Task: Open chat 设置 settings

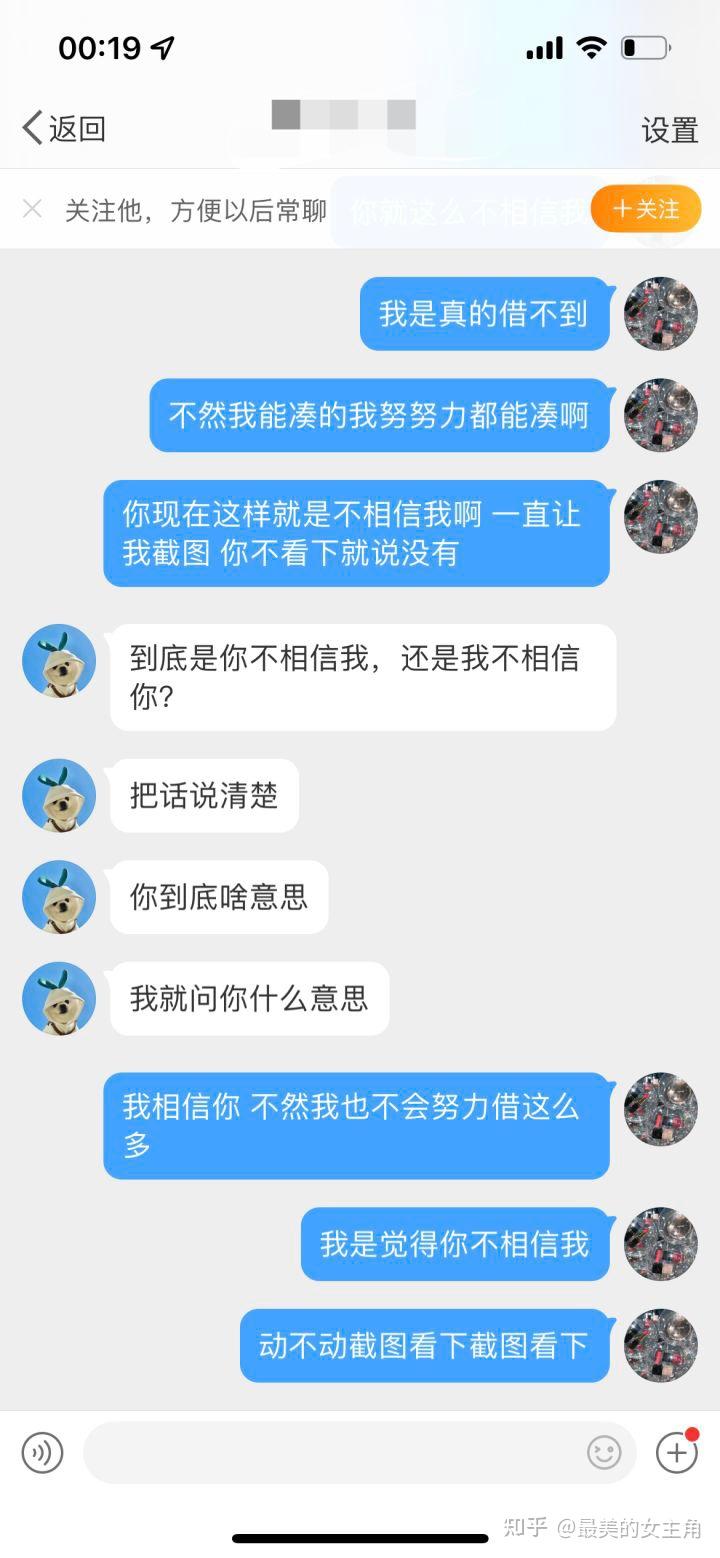Action: [x=669, y=130]
